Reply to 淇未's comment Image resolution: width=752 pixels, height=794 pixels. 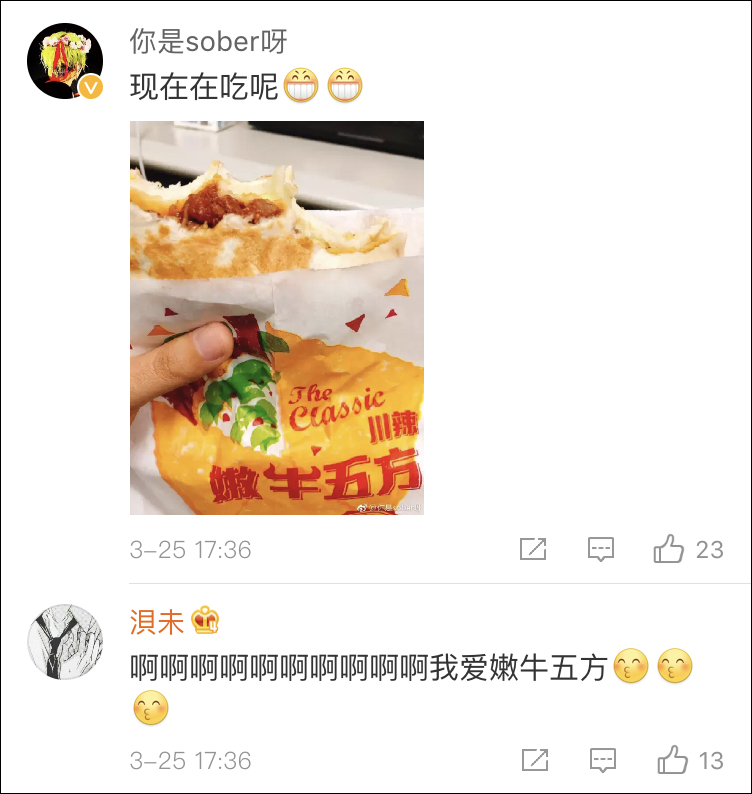tap(601, 760)
